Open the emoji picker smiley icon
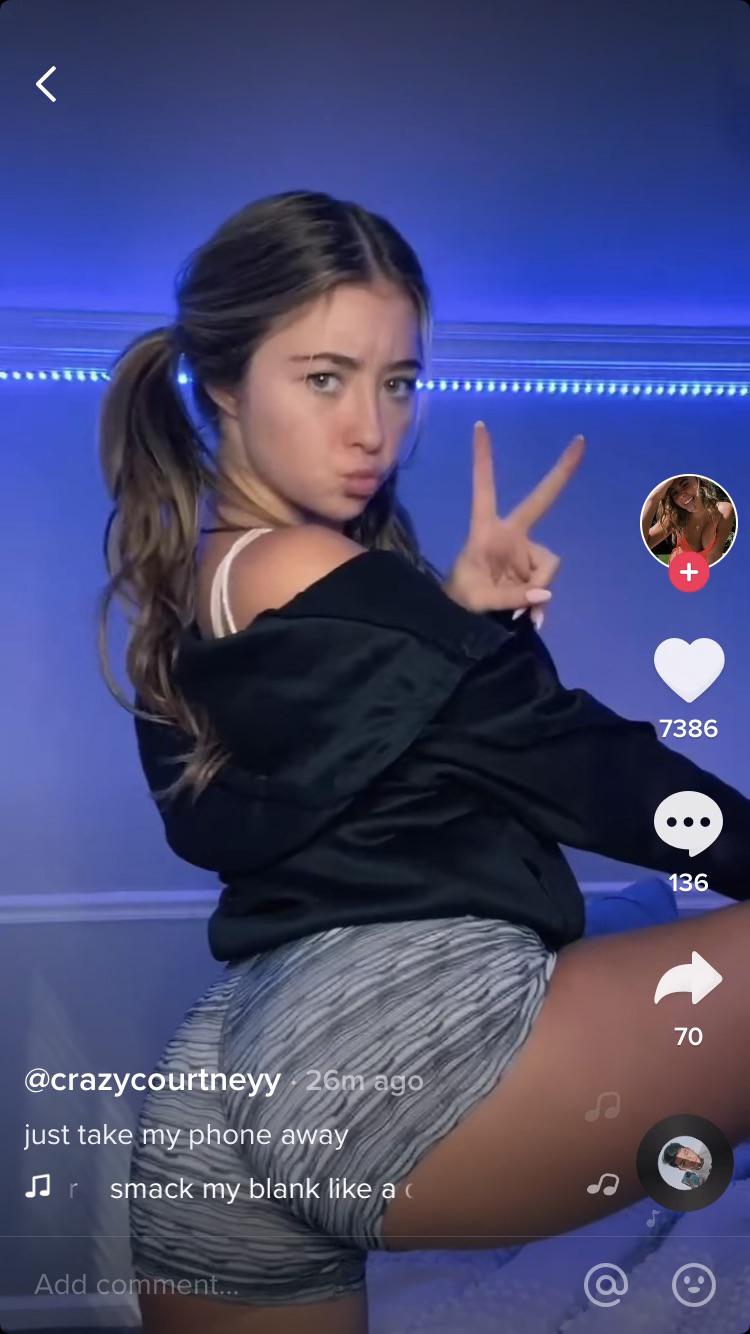750x1334 pixels. pyautogui.click(x=694, y=1284)
